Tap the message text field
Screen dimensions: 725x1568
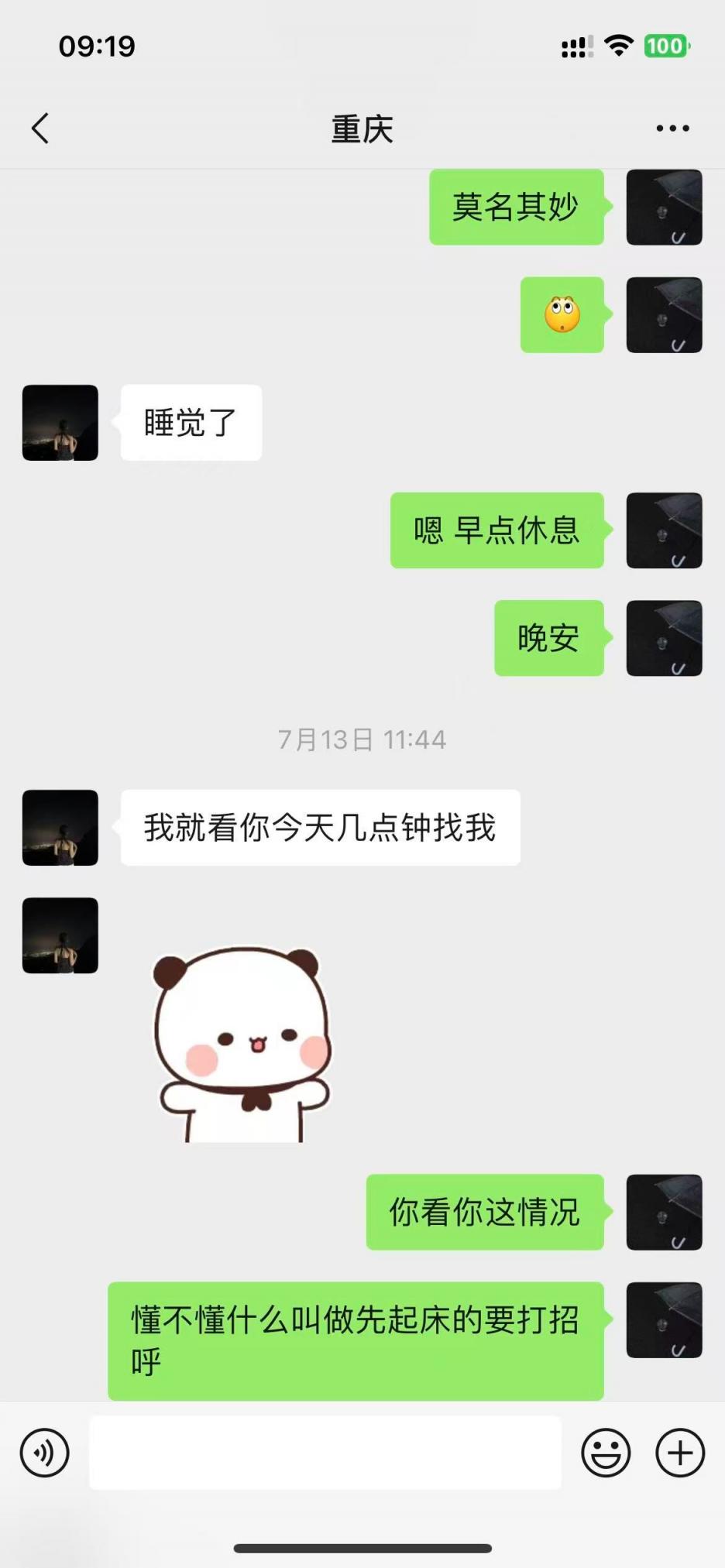tap(325, 1453)
